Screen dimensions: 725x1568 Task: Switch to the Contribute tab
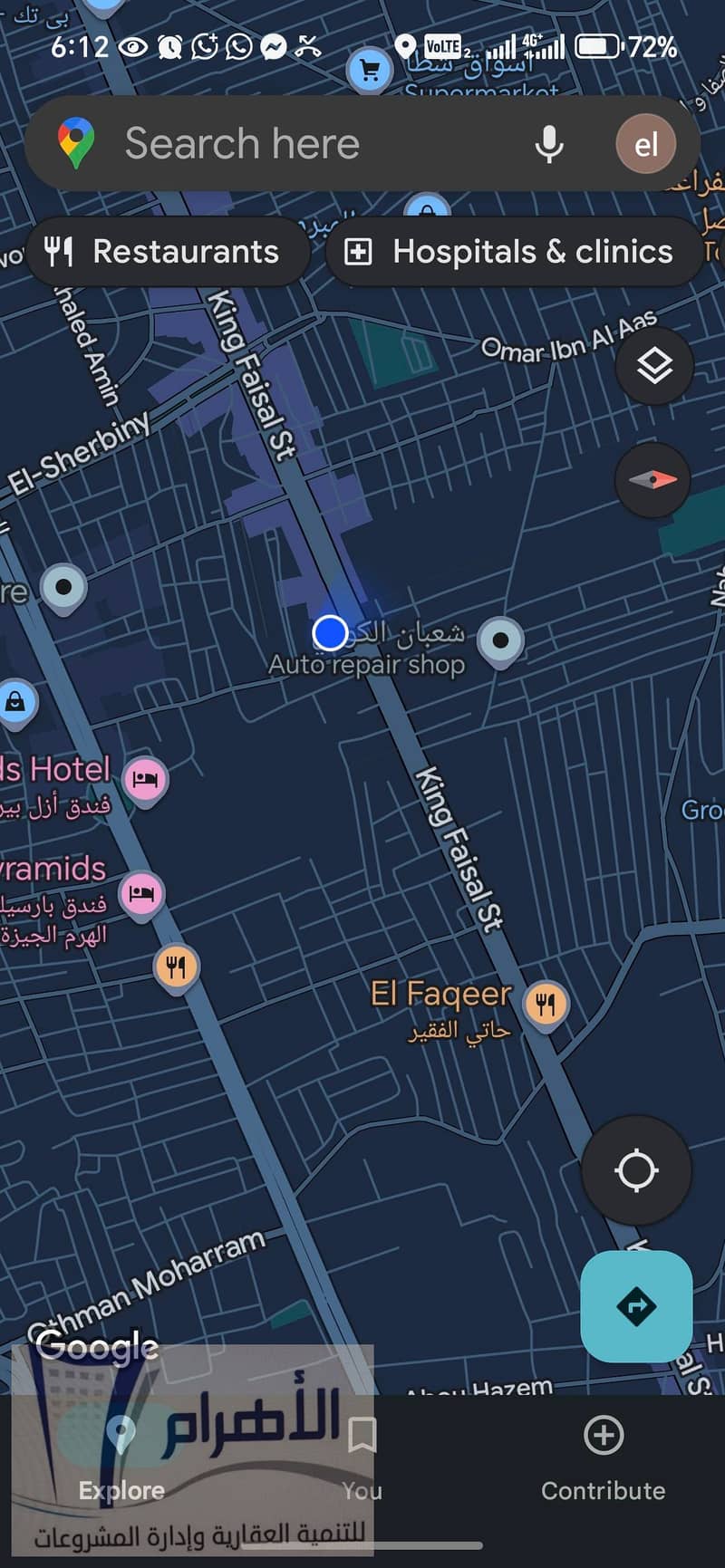point(604,1458)
